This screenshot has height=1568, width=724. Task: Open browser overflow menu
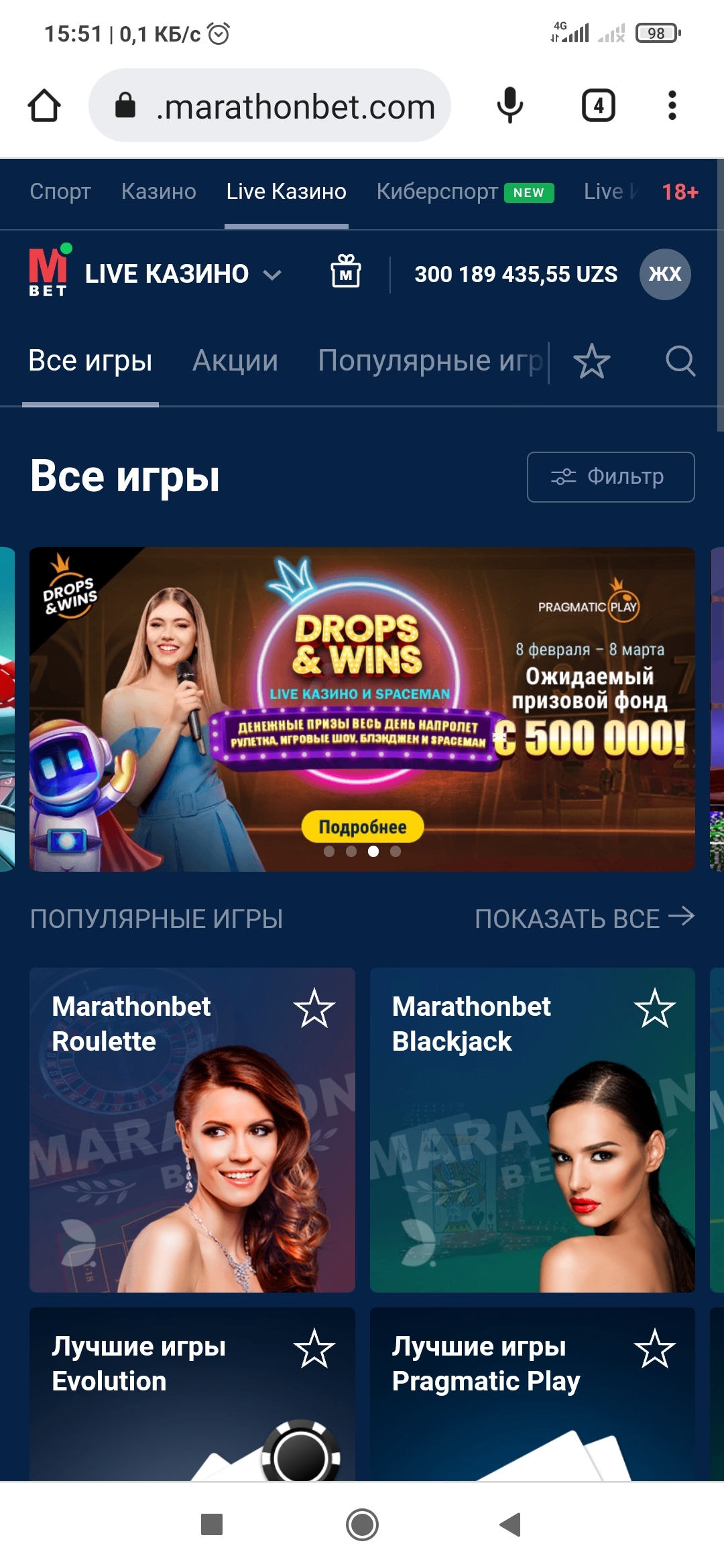click(672, 105)
